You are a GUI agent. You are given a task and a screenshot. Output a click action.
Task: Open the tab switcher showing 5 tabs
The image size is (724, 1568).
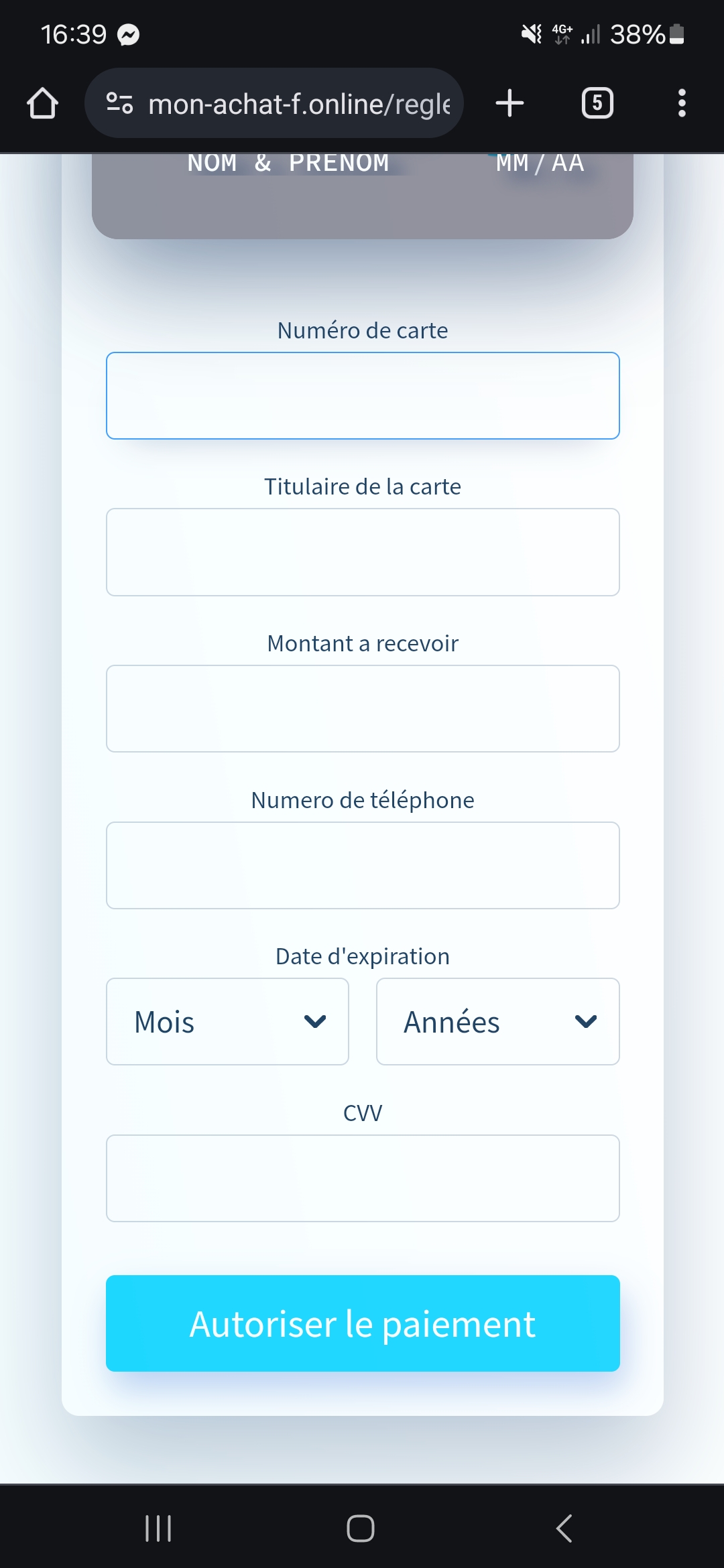point(597,103)
